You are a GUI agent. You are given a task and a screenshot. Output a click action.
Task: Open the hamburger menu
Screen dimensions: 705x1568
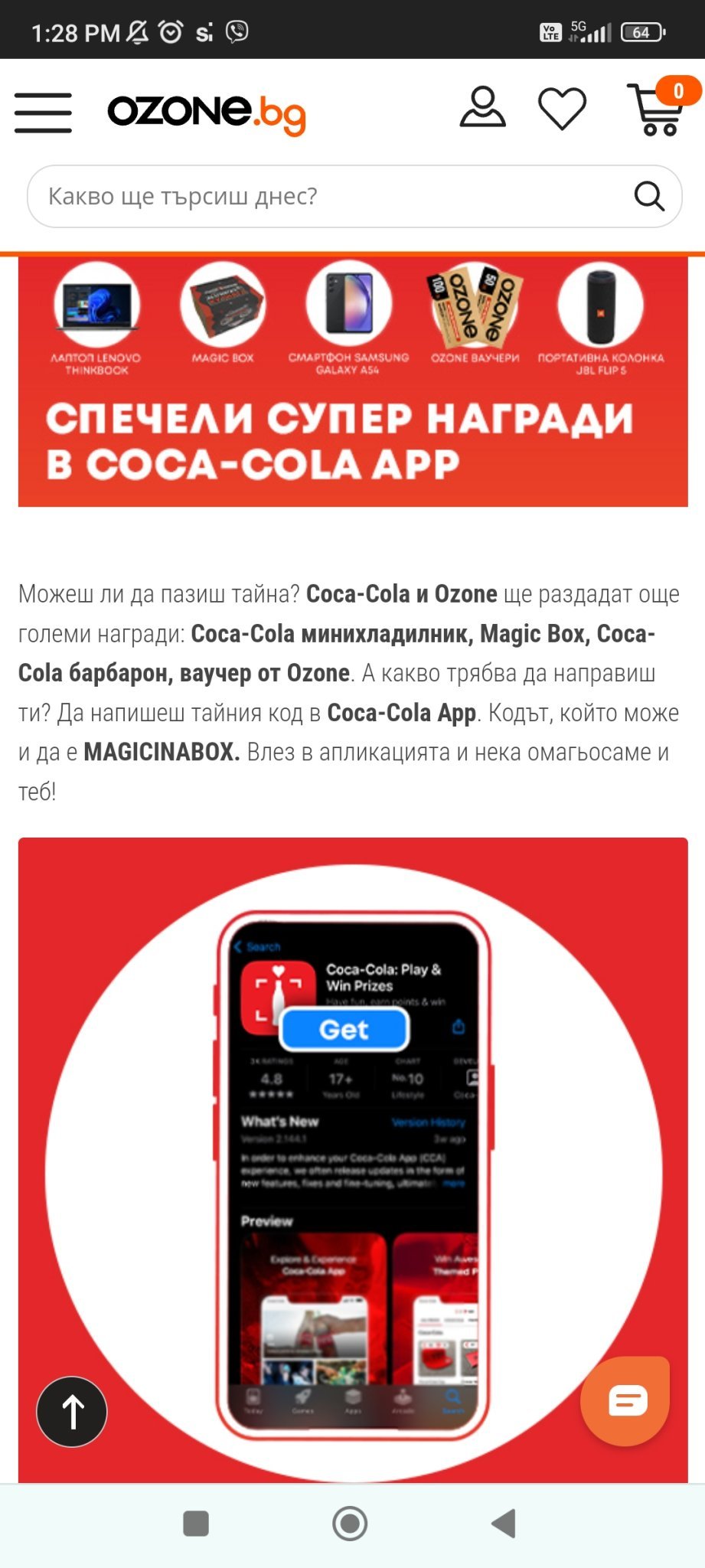(x=43, y=113)
